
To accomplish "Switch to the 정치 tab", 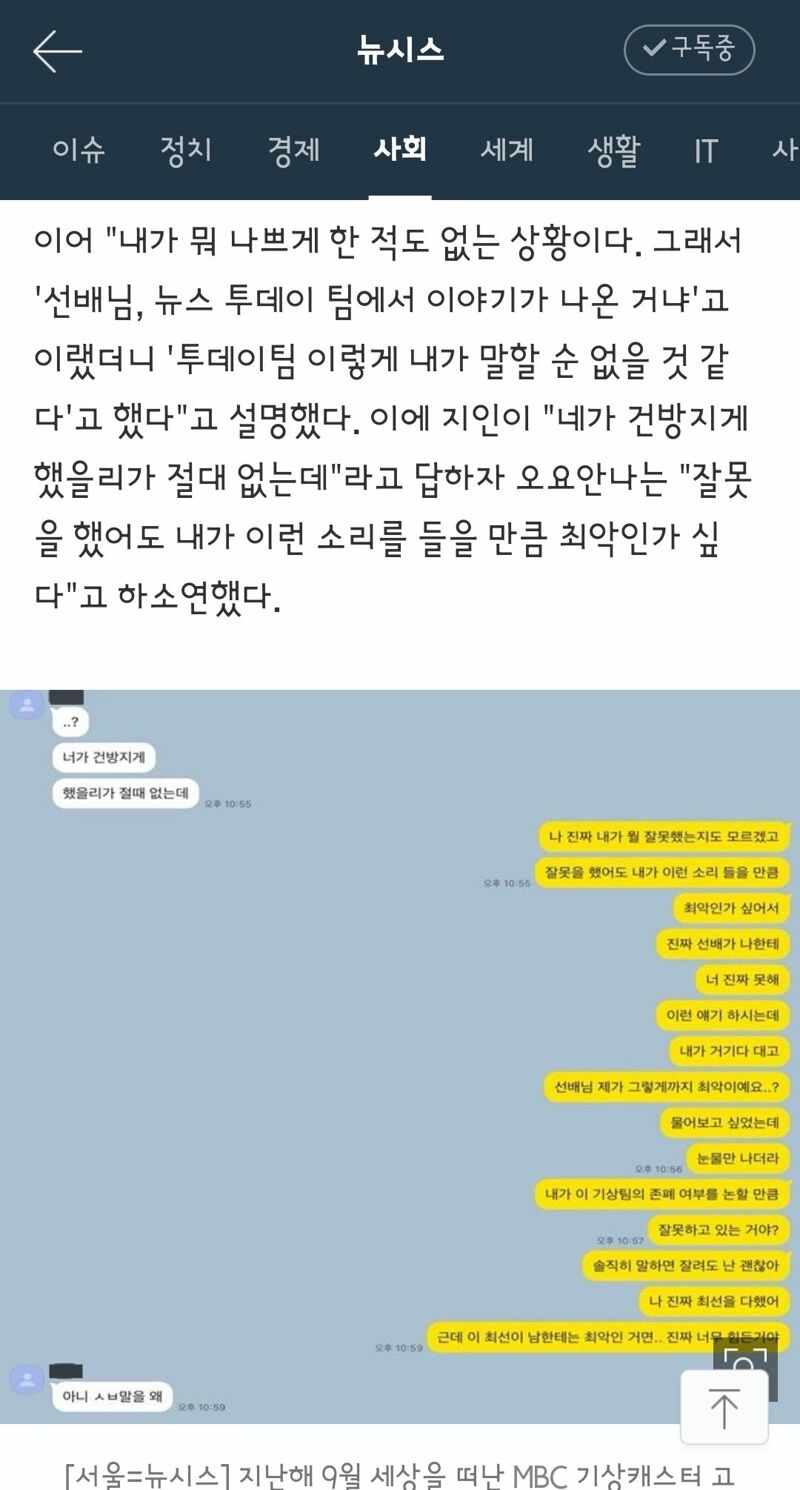I will click(186, 150).
